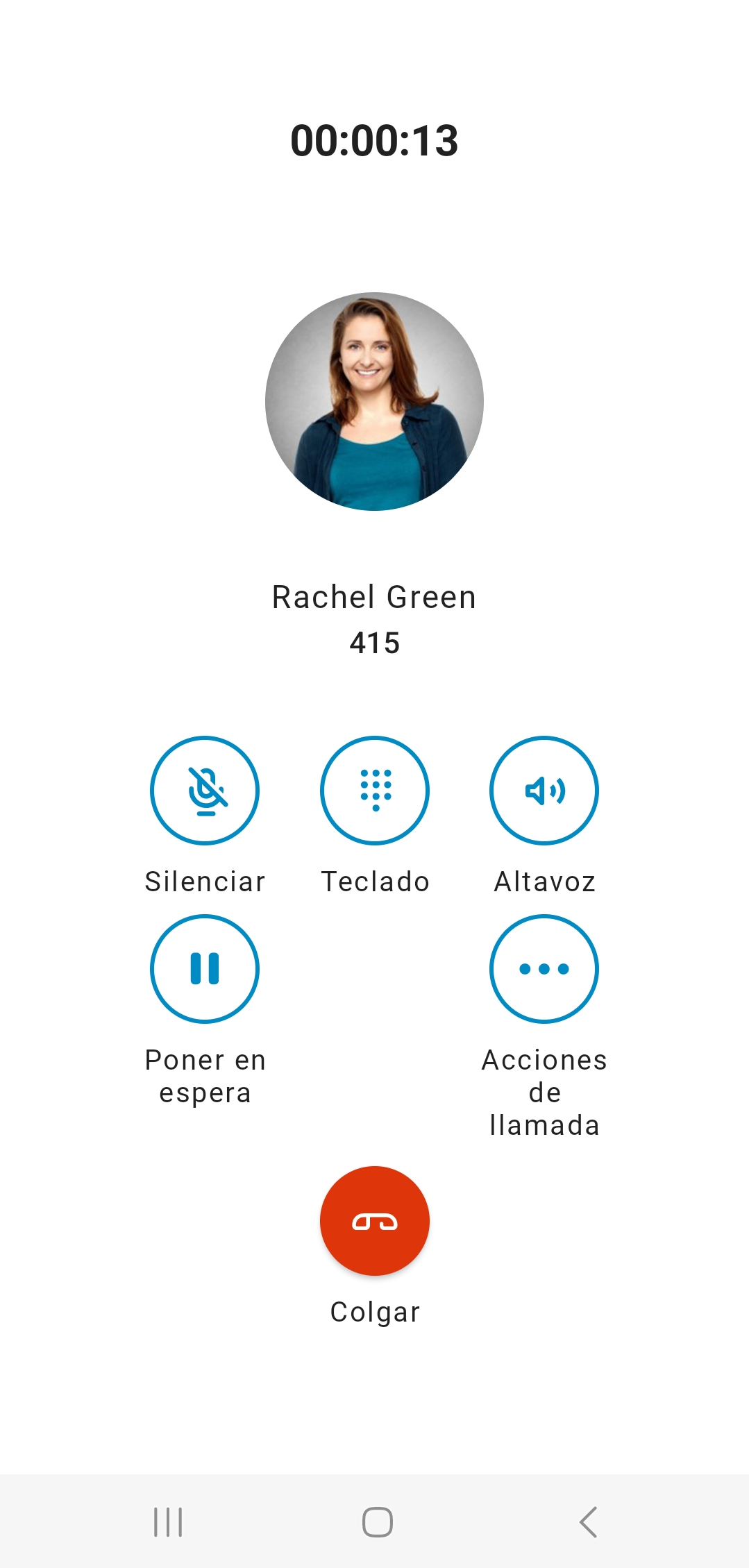The image size is (749, 1568).
Task: Open Acciones de llamada options
Action: pos(544,969)
